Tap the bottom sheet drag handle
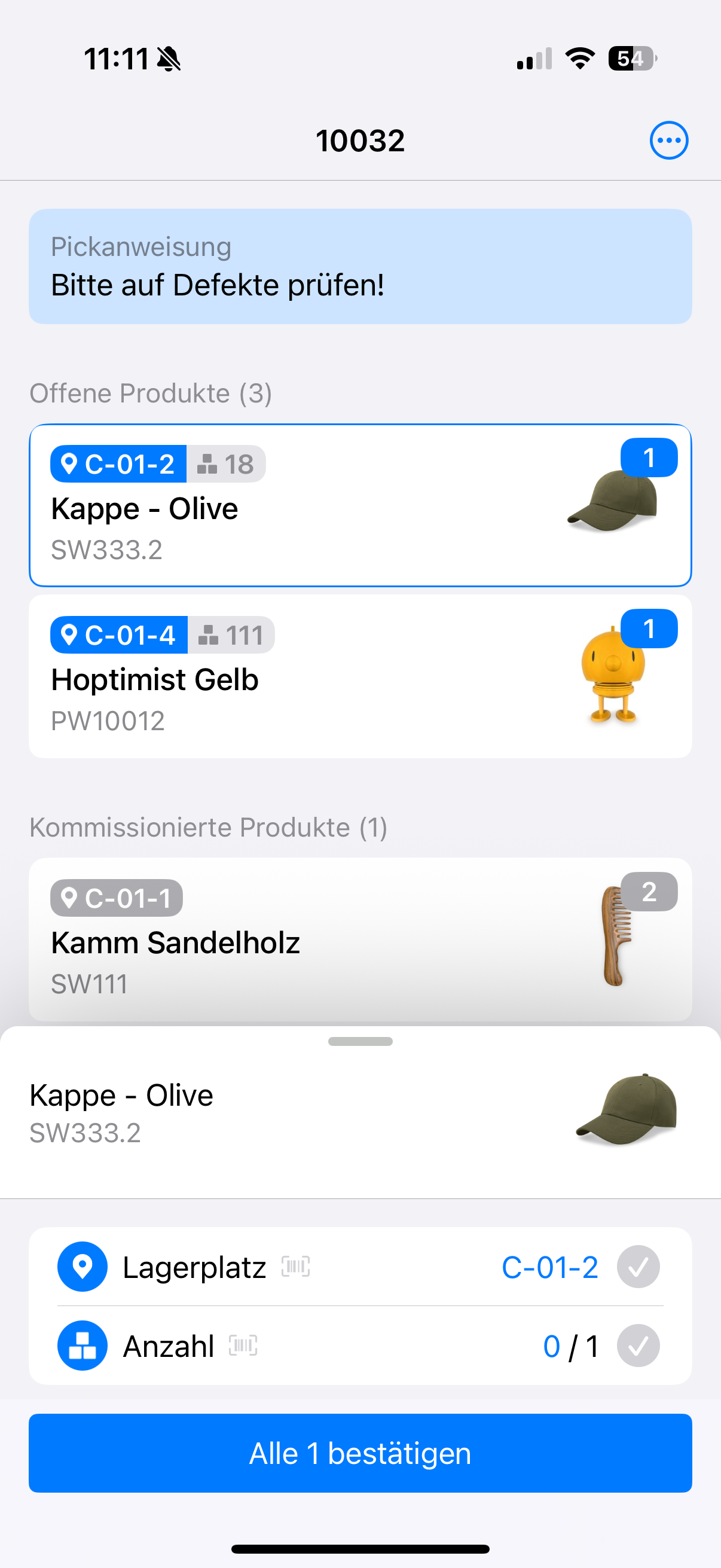The width and height of the screenshot is (721, 1568). 360,1042
